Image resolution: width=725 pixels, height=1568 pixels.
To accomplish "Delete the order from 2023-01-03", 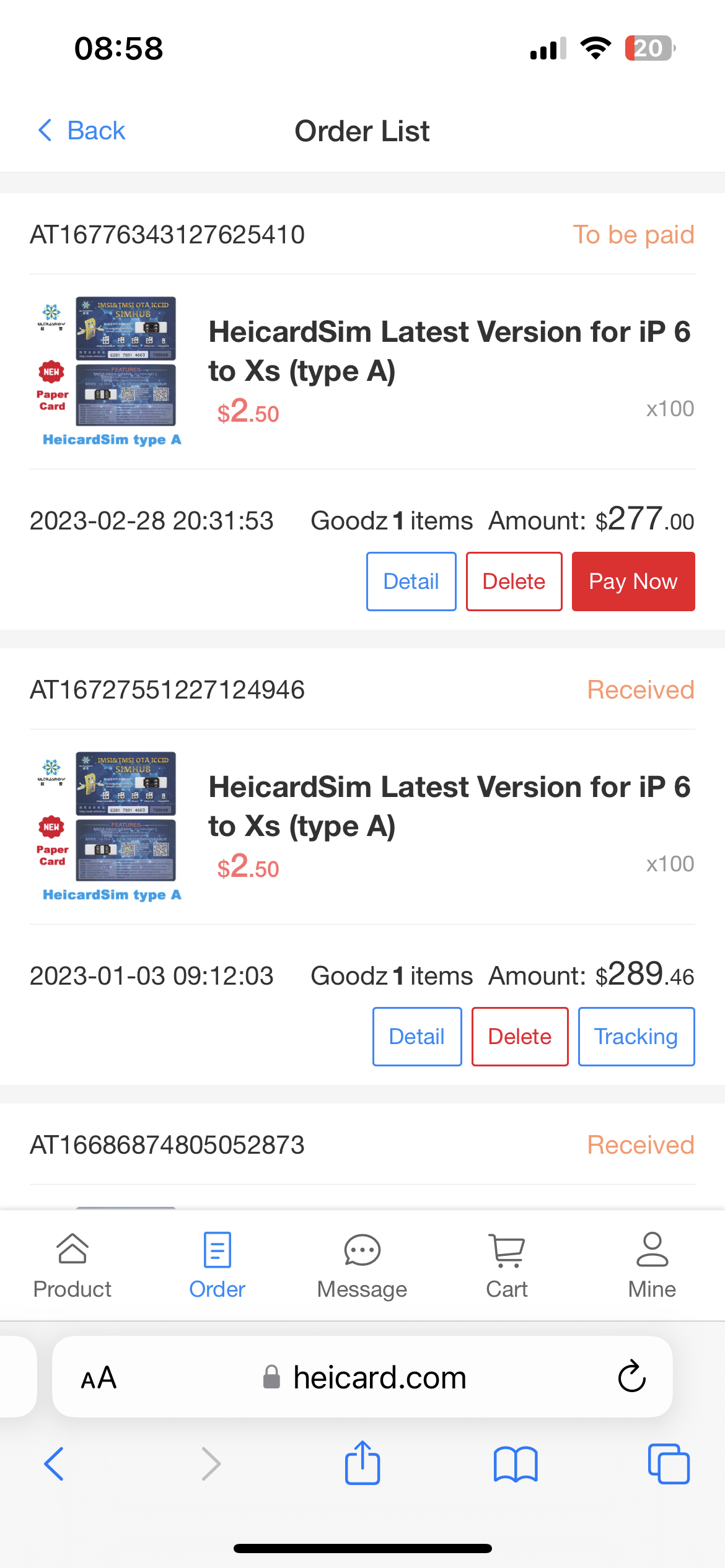I will click(x=520, y=1037).
